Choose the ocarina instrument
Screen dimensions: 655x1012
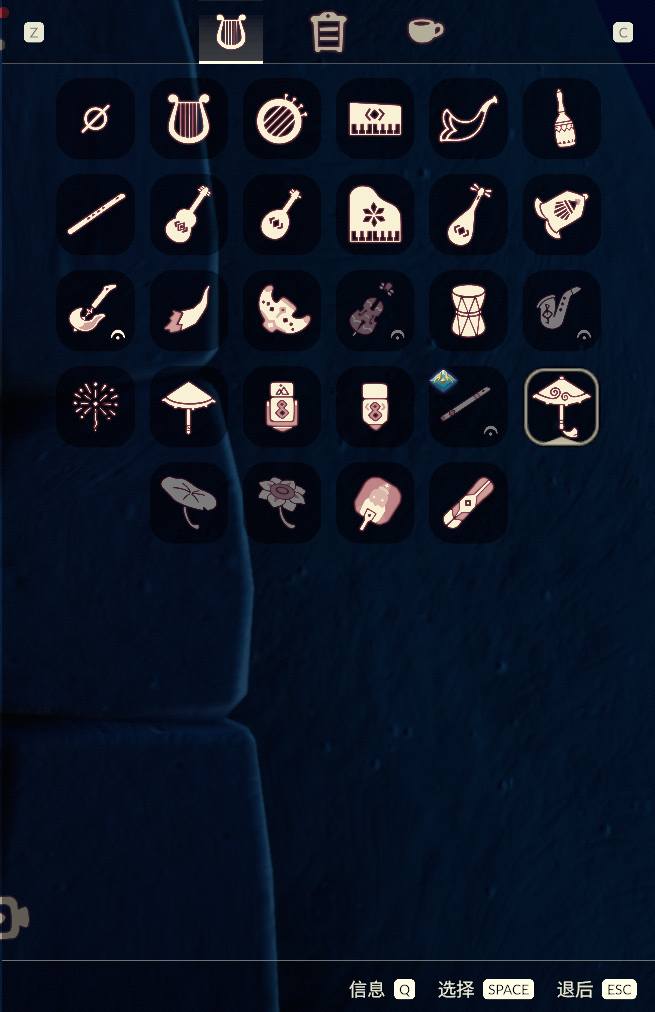(282, 310)
